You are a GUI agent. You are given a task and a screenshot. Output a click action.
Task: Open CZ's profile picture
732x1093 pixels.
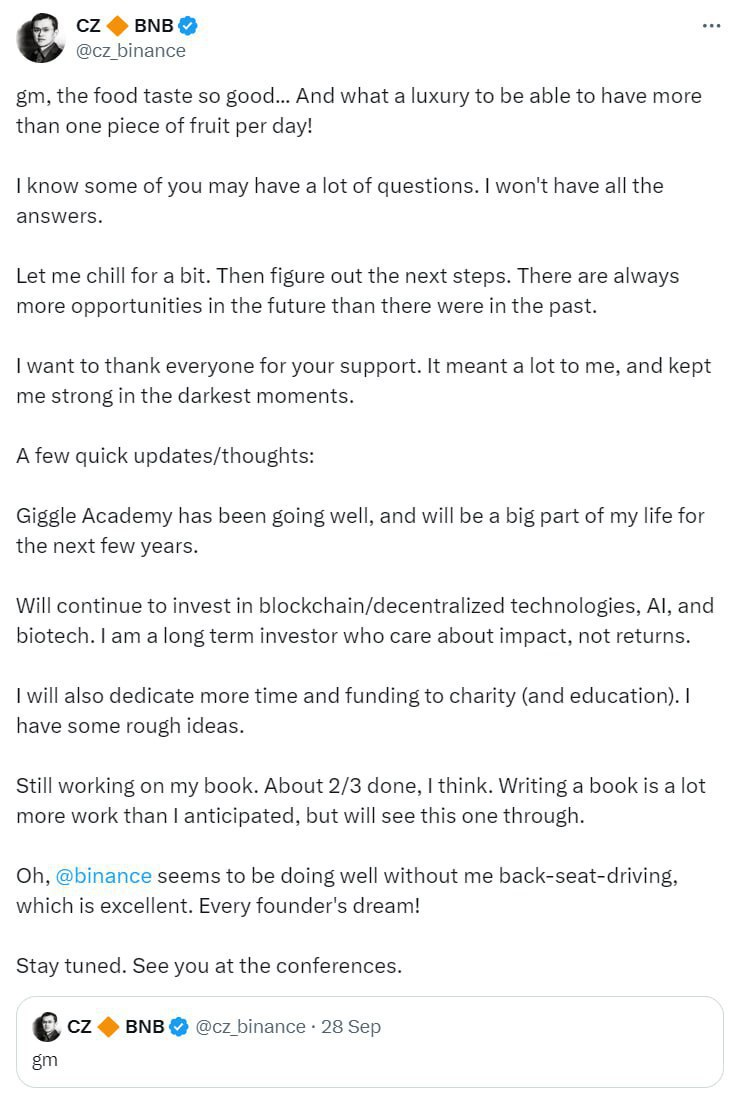click(40, 38)
